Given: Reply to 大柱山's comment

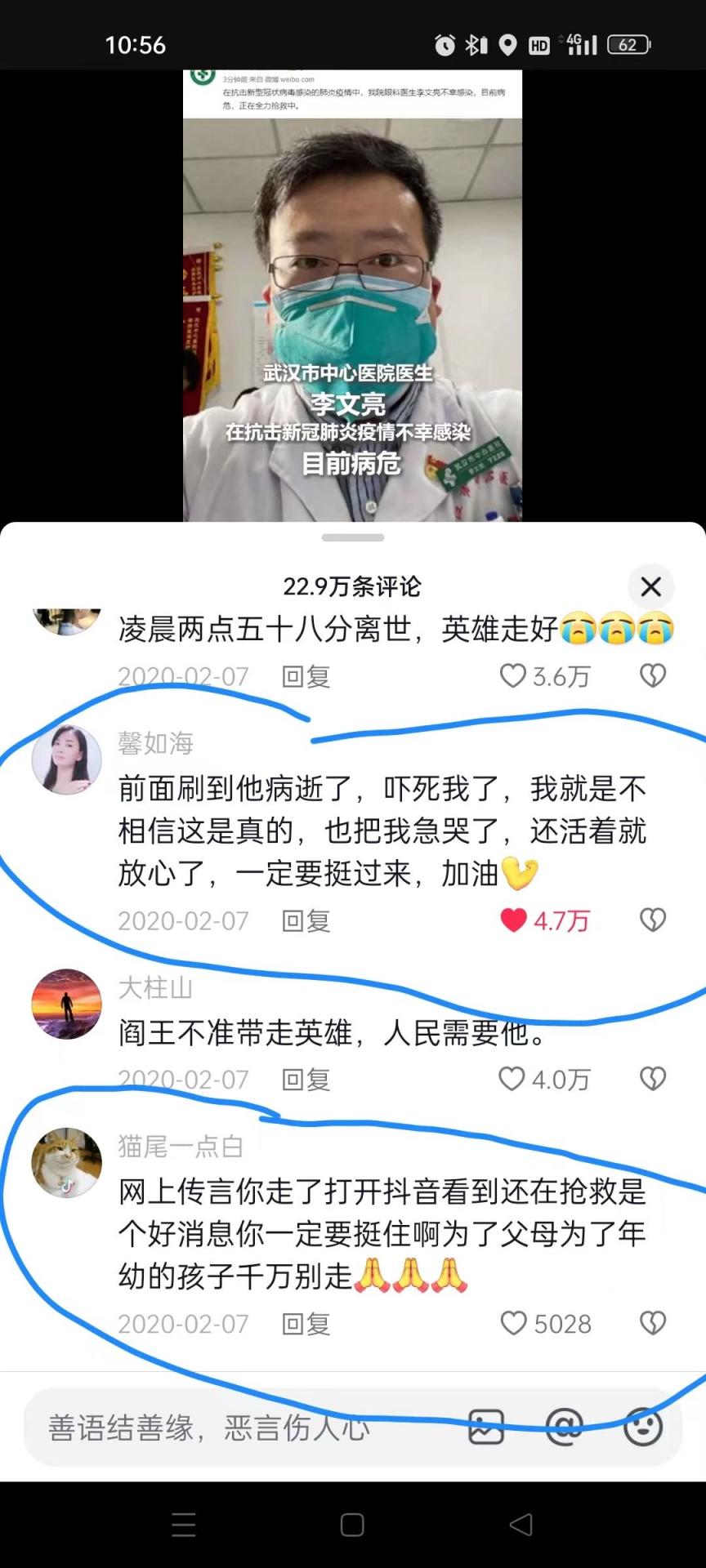Looking at the screenshot, I should [x=306, y=1080].
